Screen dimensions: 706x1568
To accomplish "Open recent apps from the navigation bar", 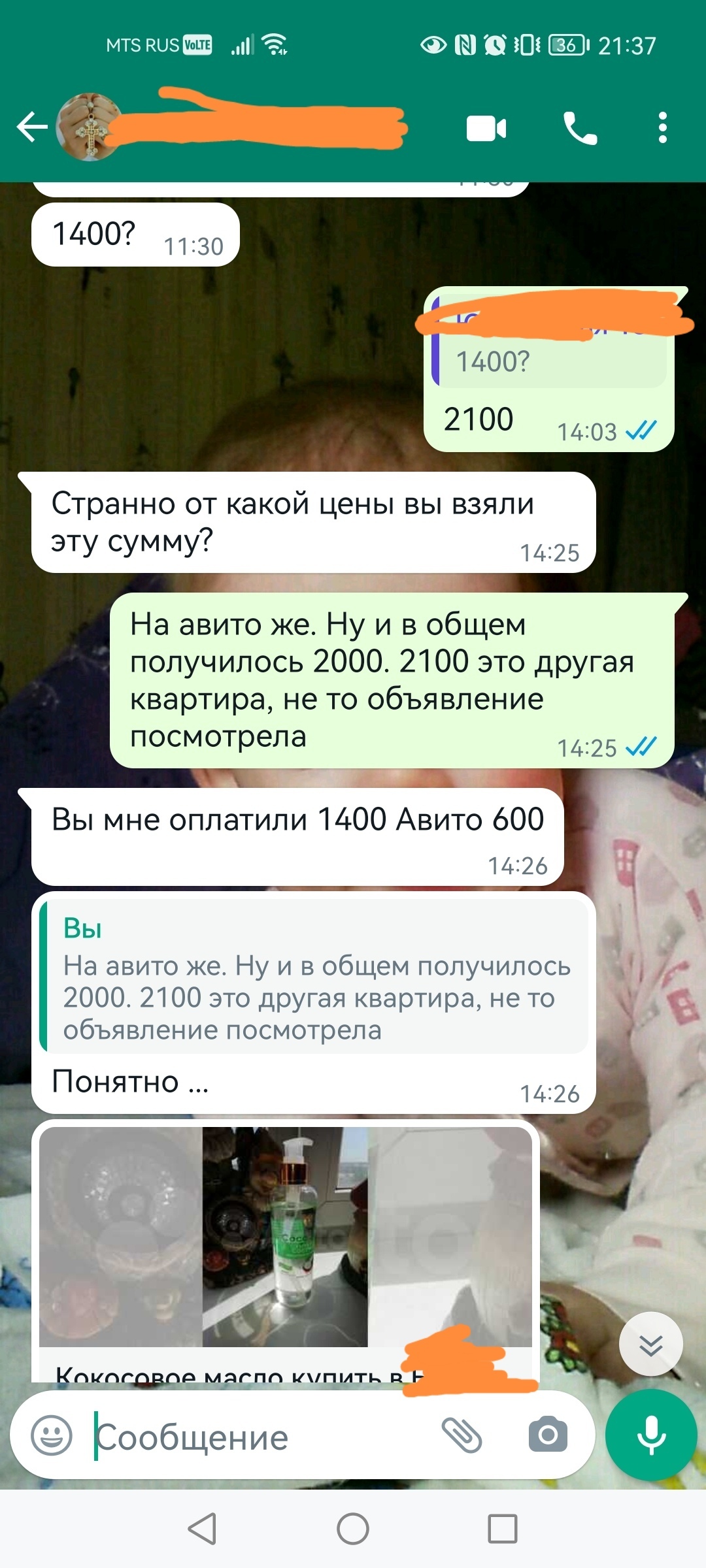I will (x=502, y=1529).
